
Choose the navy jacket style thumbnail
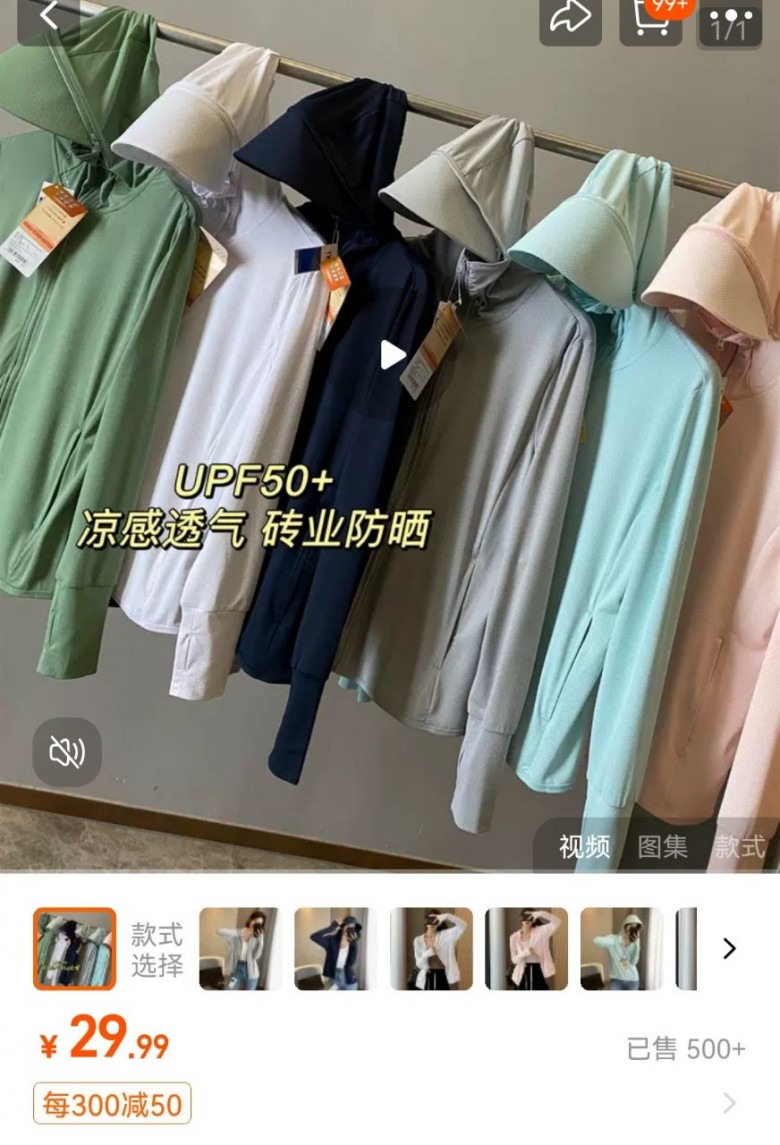click(335, 949)
